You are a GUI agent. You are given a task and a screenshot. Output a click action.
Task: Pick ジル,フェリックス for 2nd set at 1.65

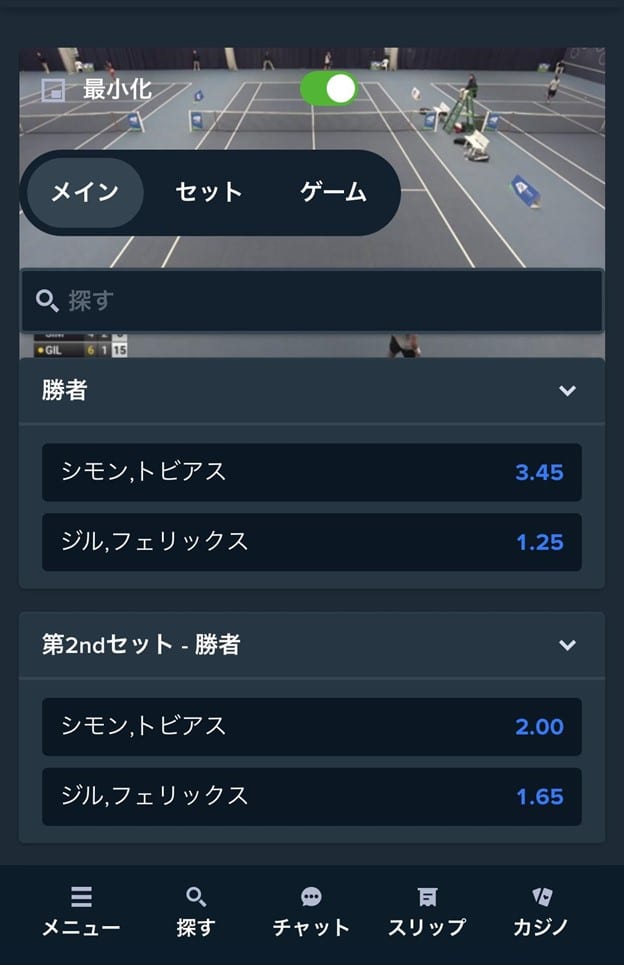click(x=311, y=796)
